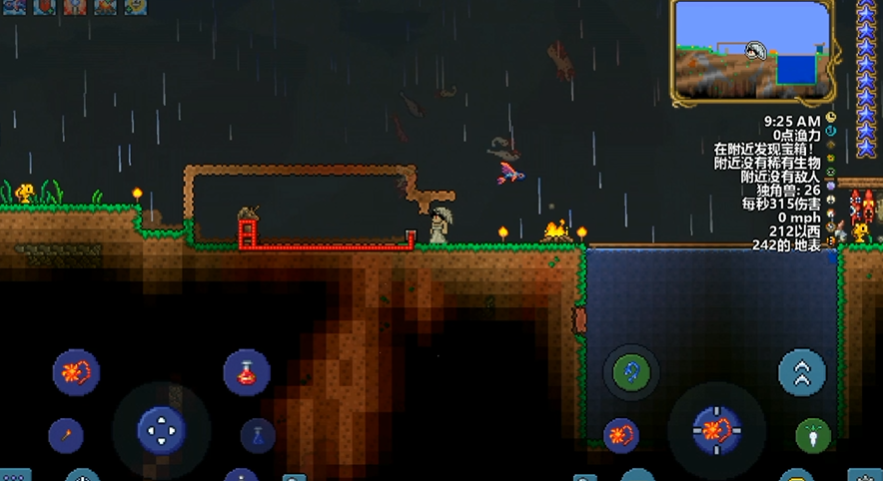Open the minimap in the corner
Viewport: 883px width, 481px height.
pos(753,50)
